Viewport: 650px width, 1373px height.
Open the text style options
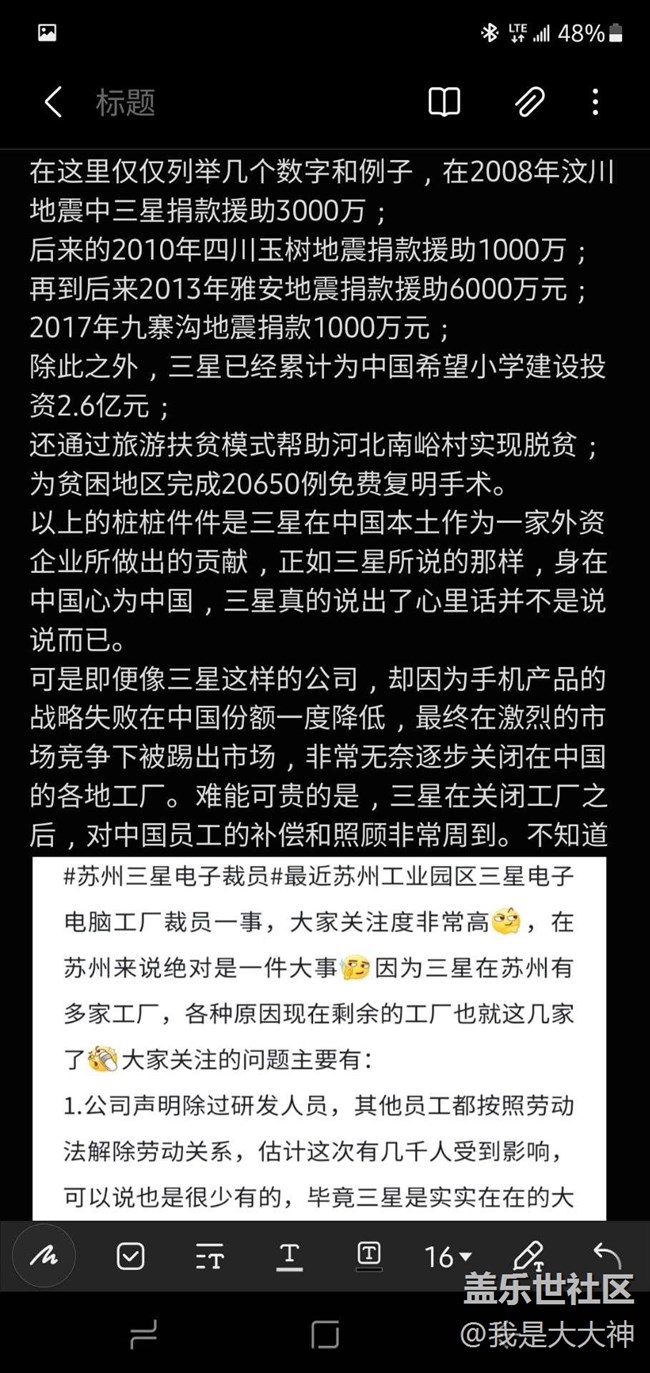coord(209,1255)
